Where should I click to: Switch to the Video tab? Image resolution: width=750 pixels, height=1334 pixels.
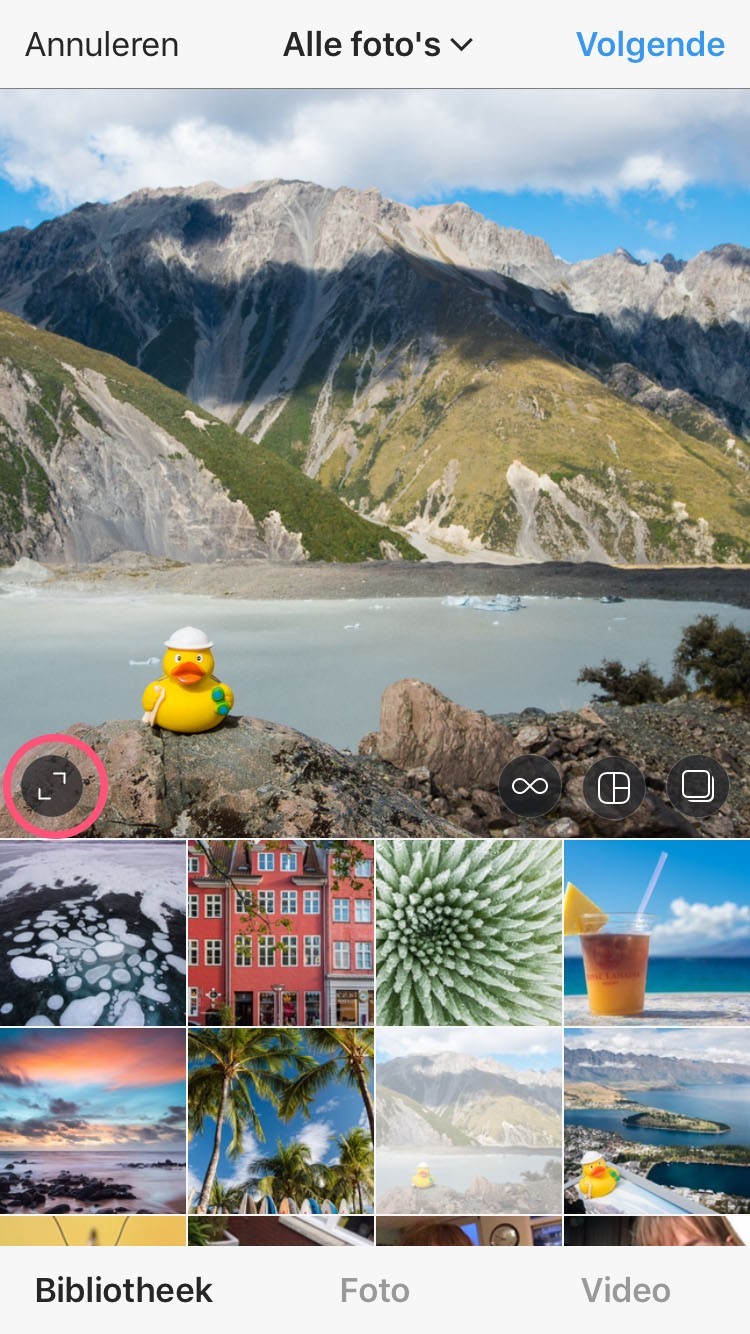(626, 1290)
